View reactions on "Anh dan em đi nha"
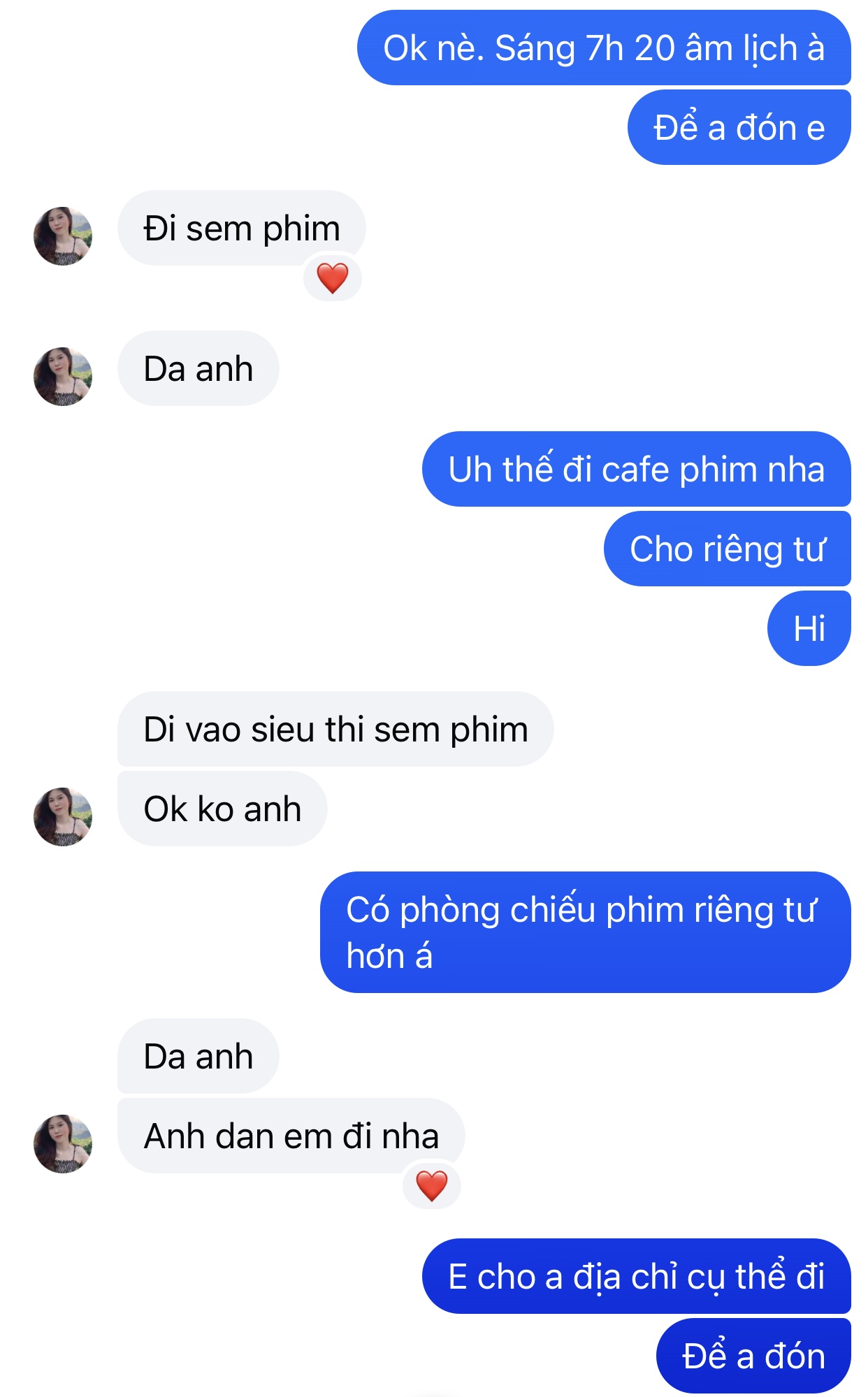The width and height of the screenshot is (868, 1397). point(432,1186)
